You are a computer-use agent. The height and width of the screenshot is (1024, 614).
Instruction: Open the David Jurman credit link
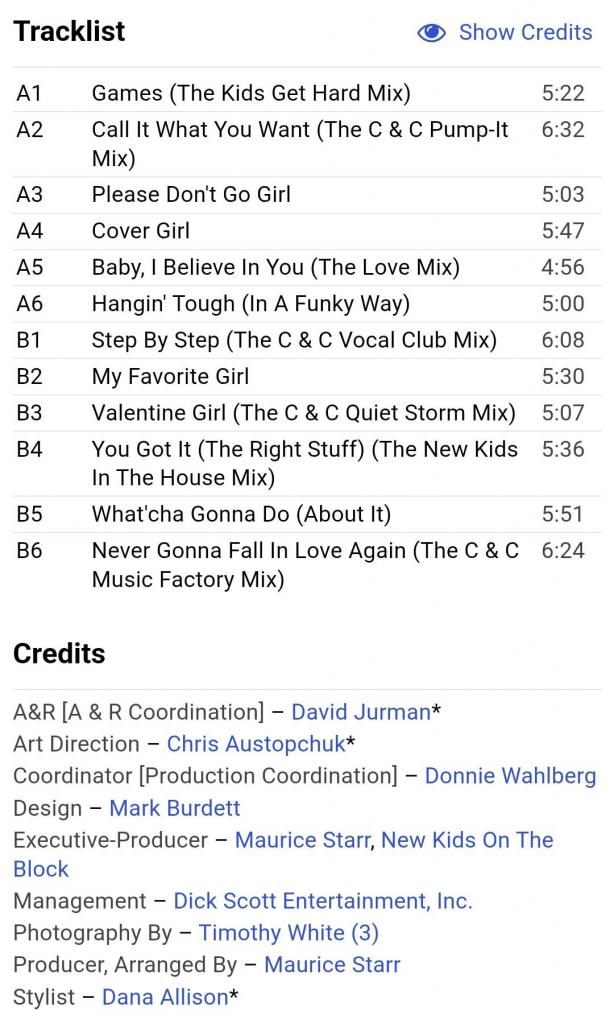pyautogui.click(x=361, y=712)
